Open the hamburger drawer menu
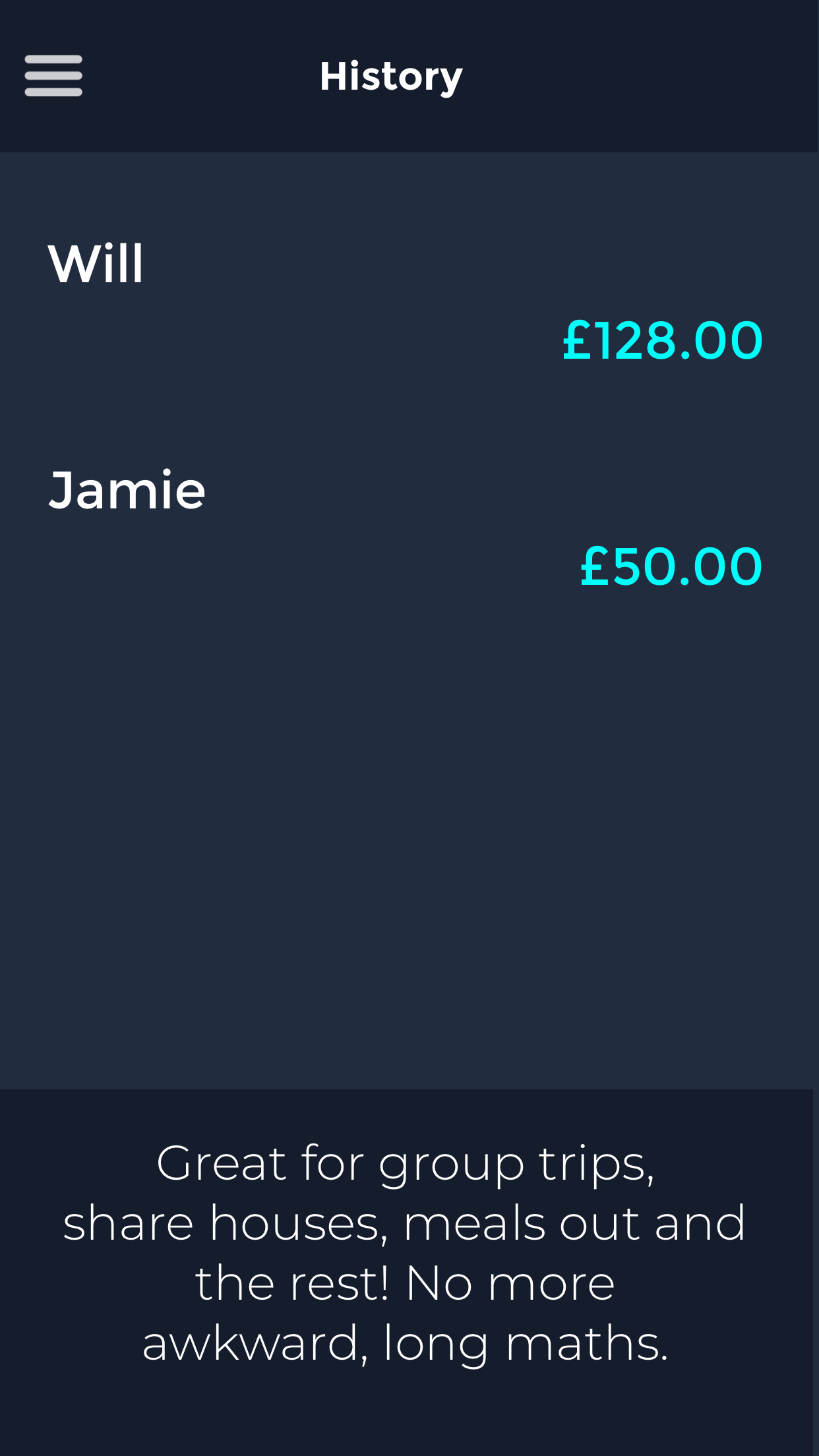The width and height of the screenshot is (819, 1456). [53, 76]
